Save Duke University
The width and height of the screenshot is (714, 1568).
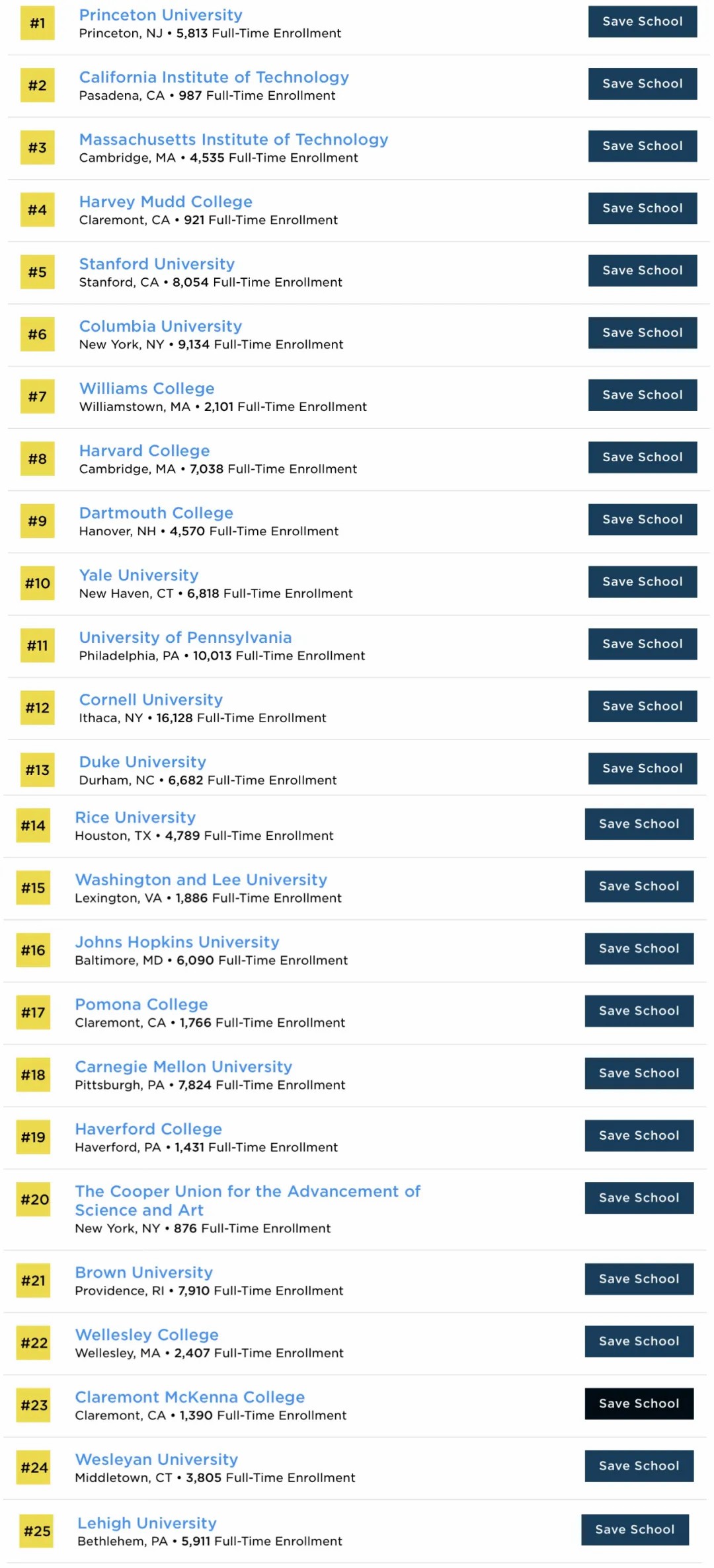click(642, 768)
